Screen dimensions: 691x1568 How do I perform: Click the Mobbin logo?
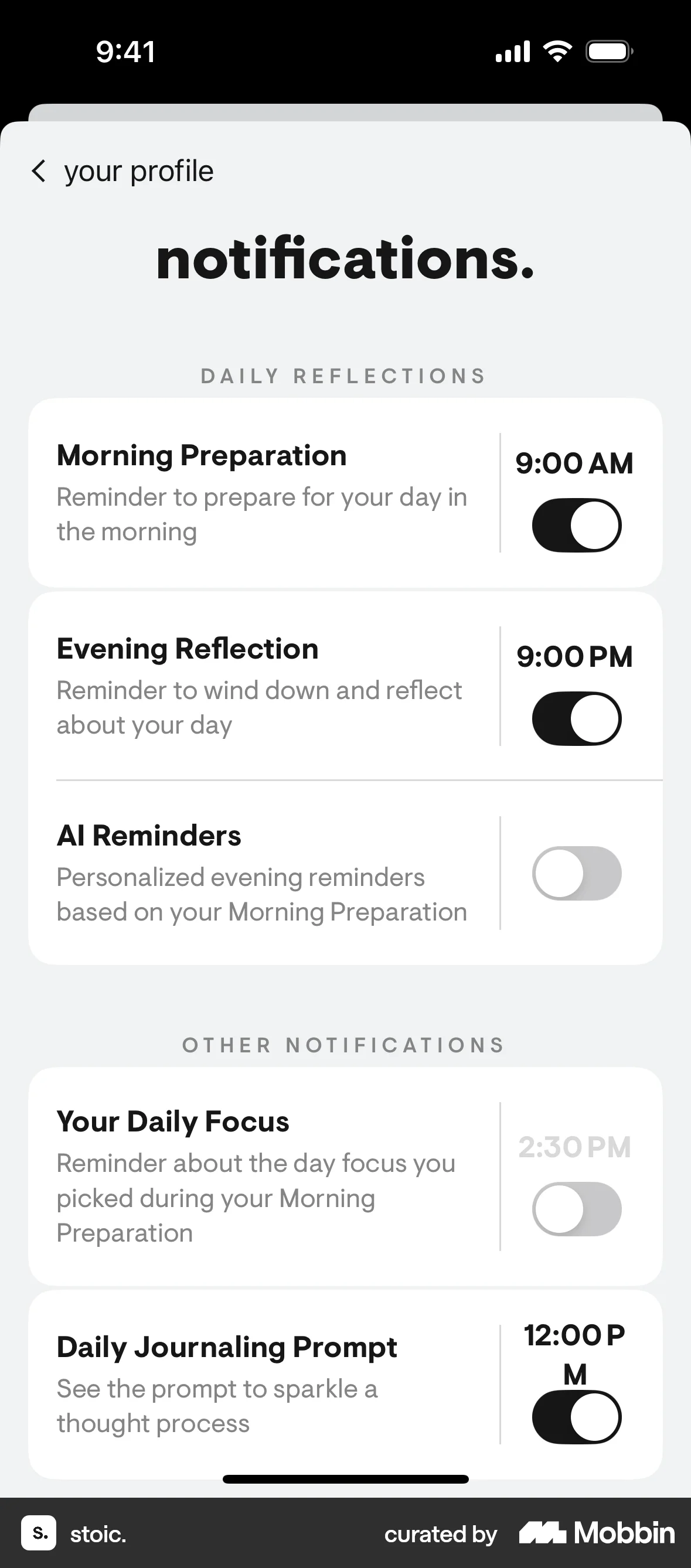(x=594, y=1534)
